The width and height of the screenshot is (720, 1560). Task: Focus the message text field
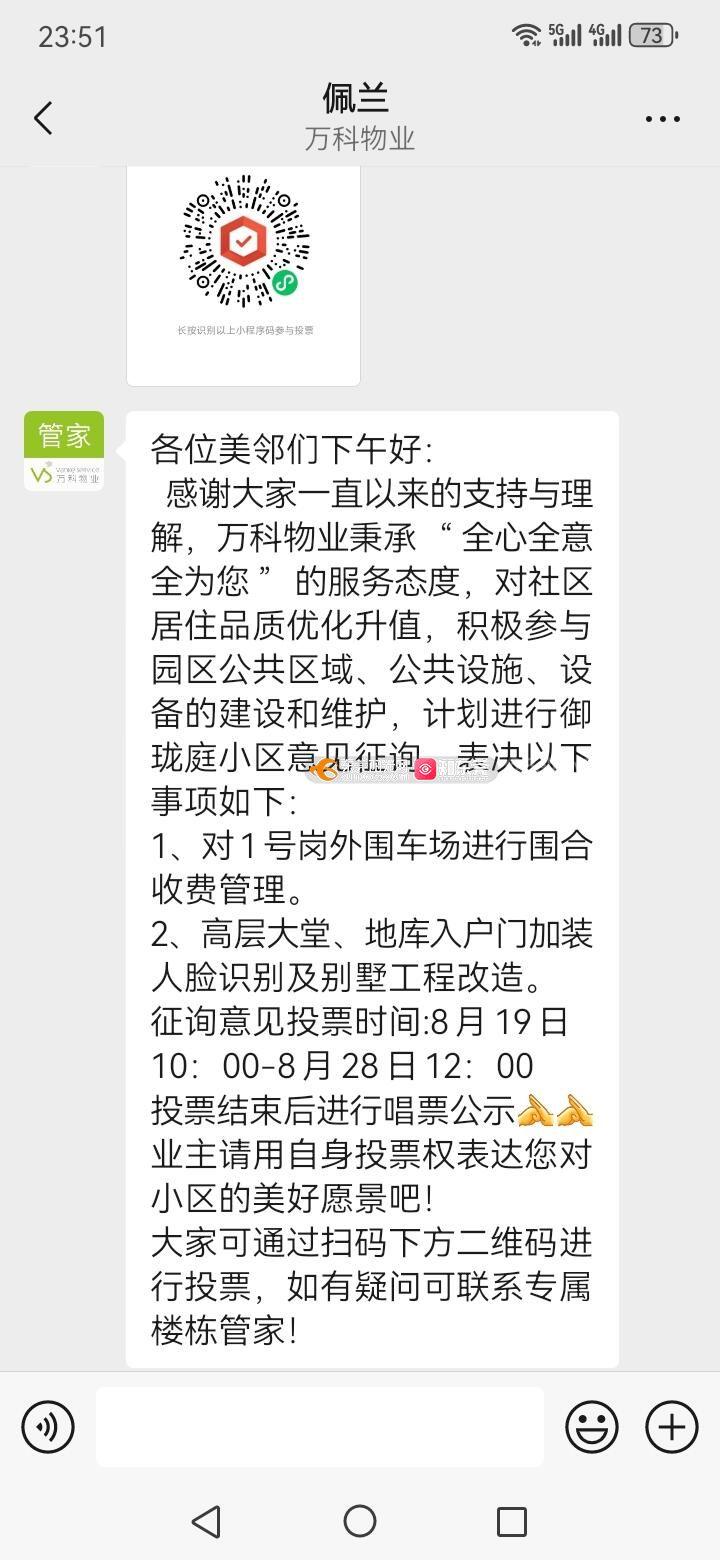pyautogui.click(x=320, y=1426)
